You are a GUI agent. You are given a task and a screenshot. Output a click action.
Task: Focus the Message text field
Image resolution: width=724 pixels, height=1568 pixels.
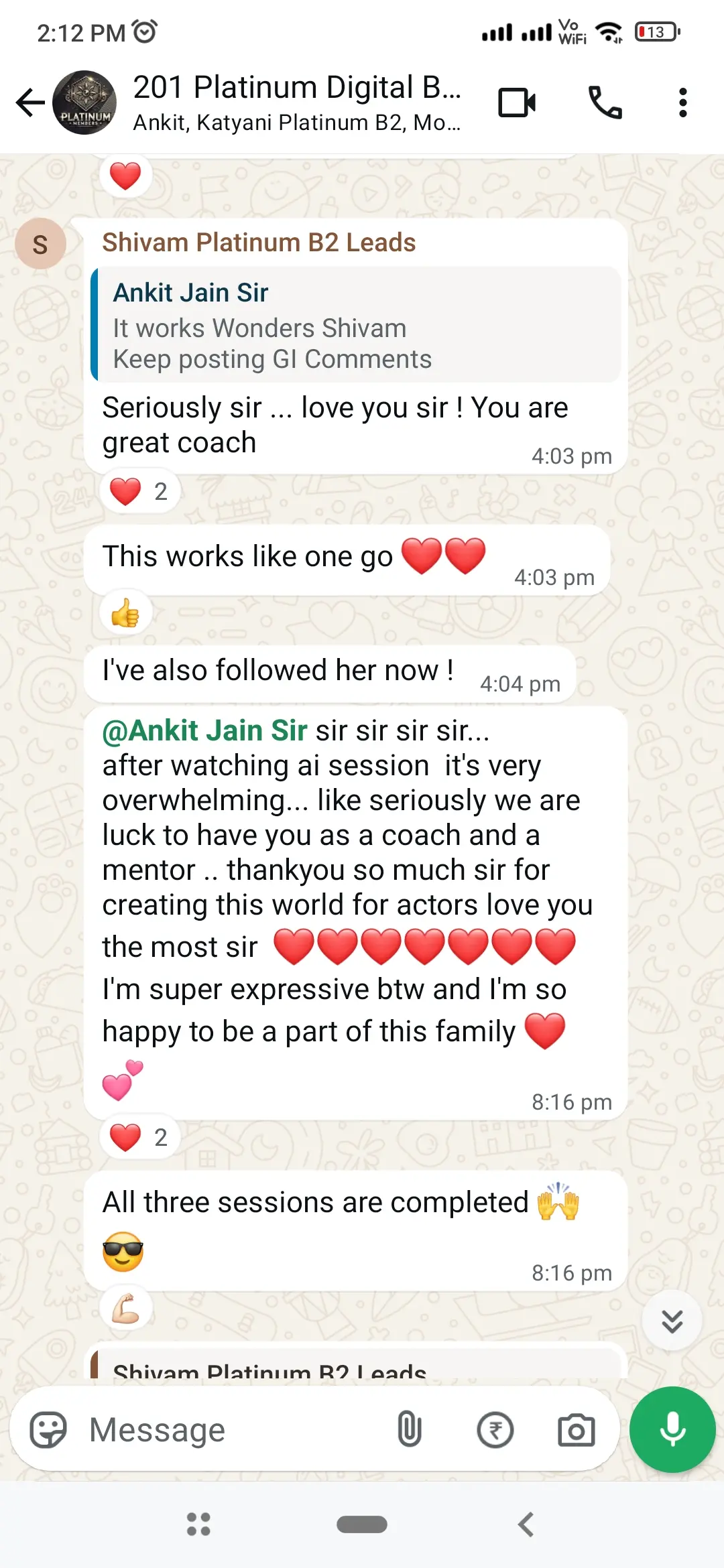235,1430
